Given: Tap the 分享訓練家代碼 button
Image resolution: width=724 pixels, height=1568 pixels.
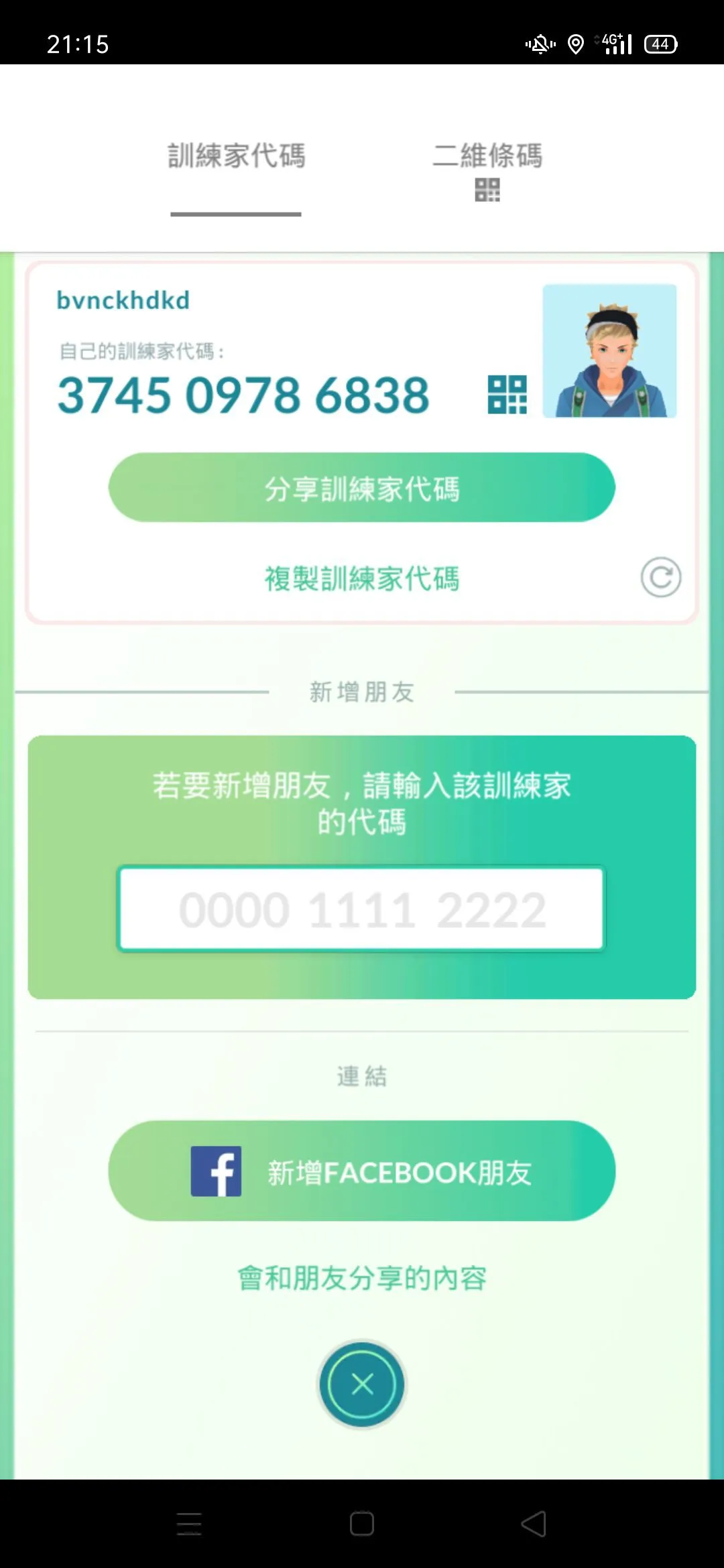Looking at the screenshot, I should tap(362, 488).
